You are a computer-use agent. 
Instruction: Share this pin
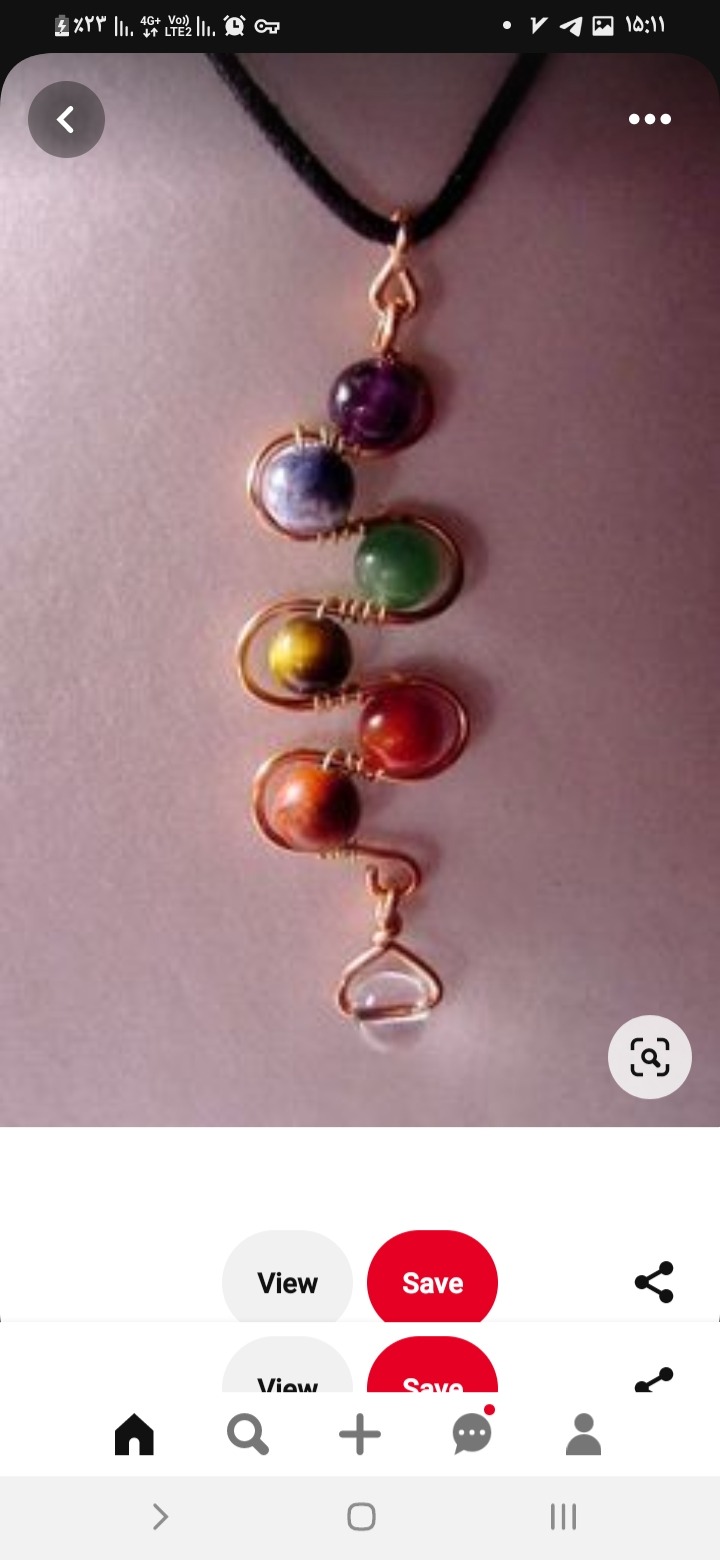pyautogui.click(x=654, y=1282)
